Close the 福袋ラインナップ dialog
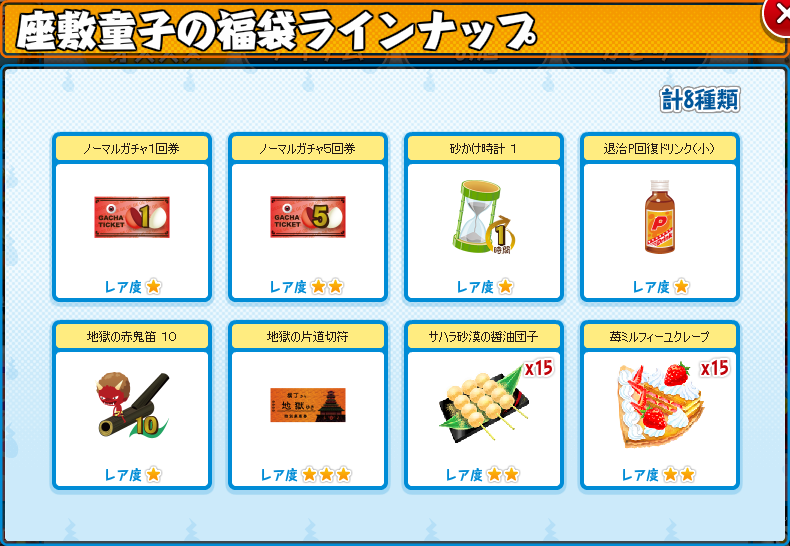 (x=778, y=14)
